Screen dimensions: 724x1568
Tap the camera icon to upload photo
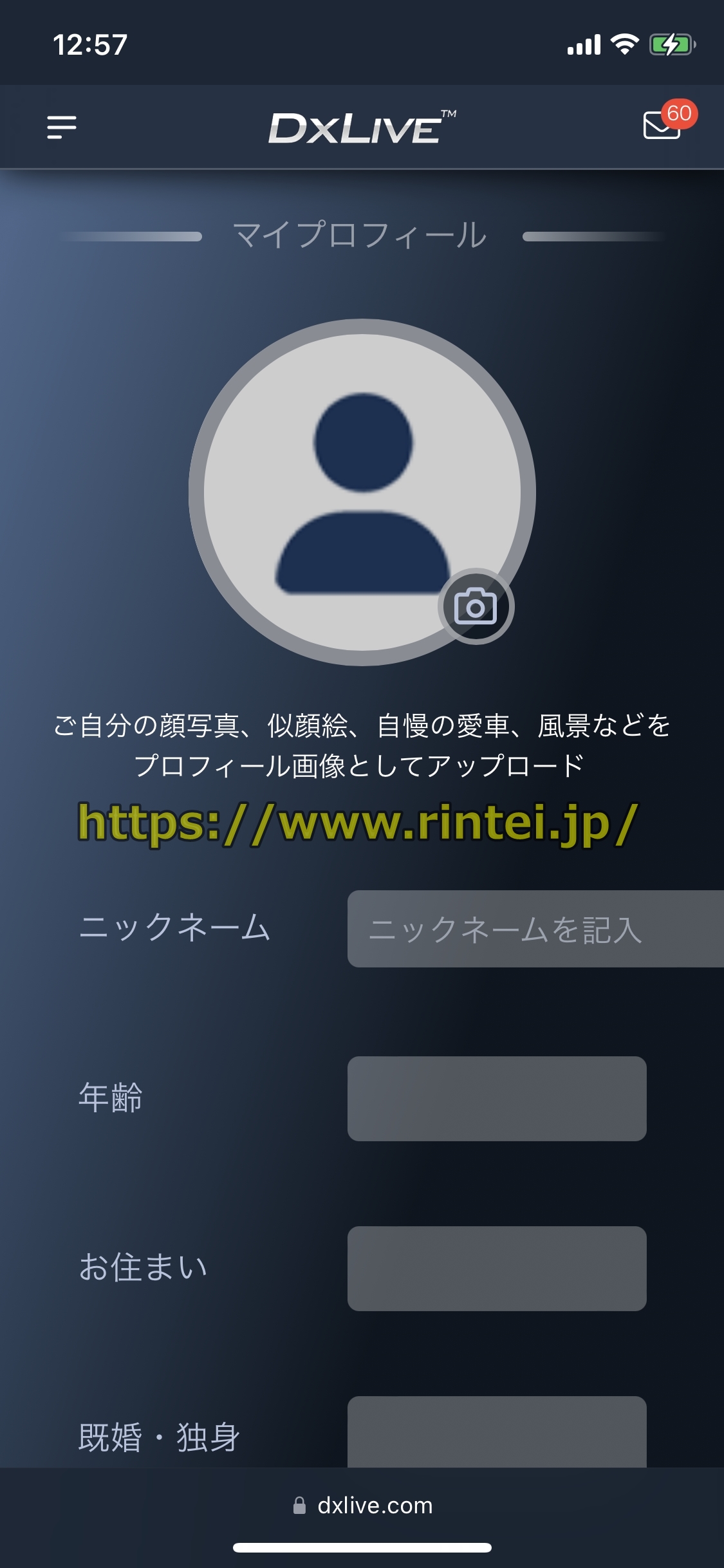point(476,606)
